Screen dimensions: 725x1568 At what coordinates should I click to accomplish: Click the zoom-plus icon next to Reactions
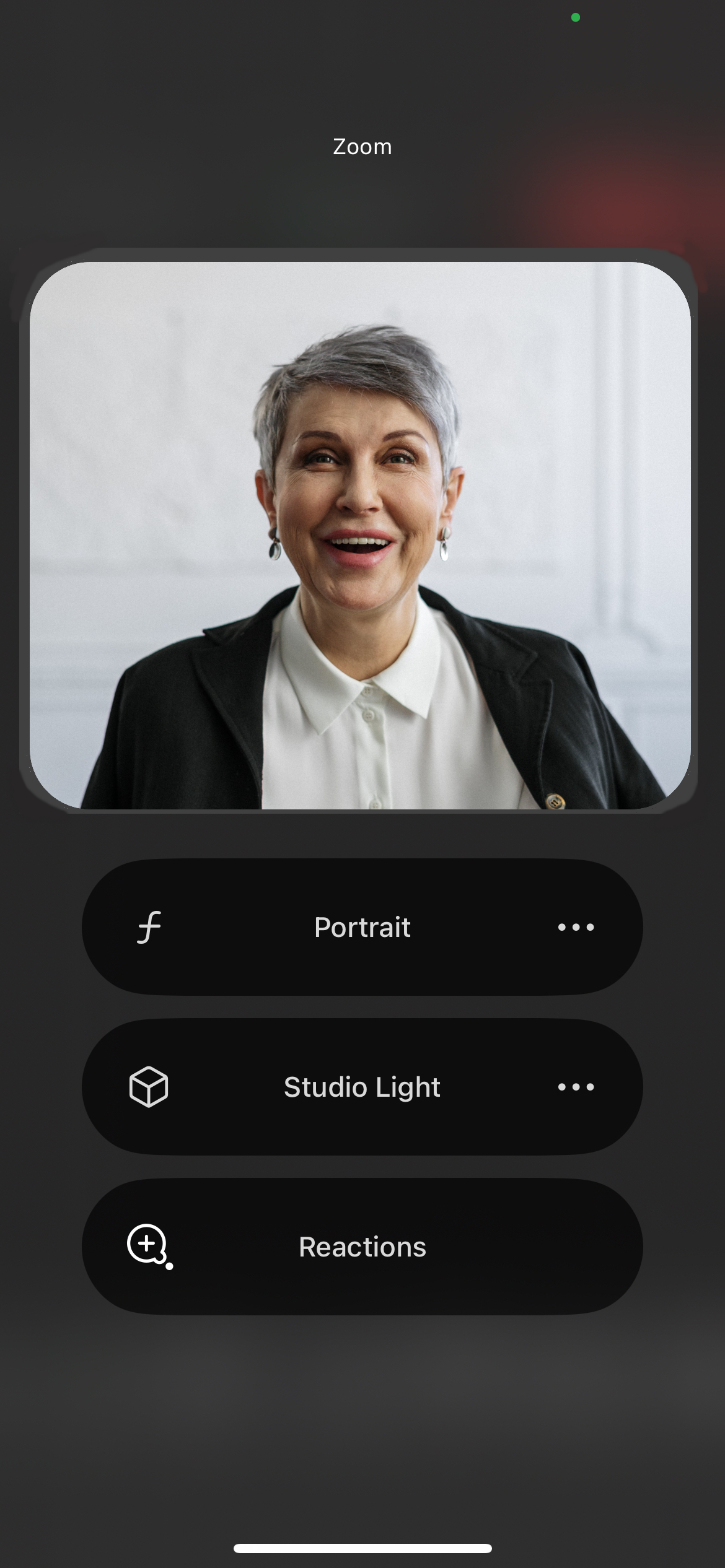149,1245
